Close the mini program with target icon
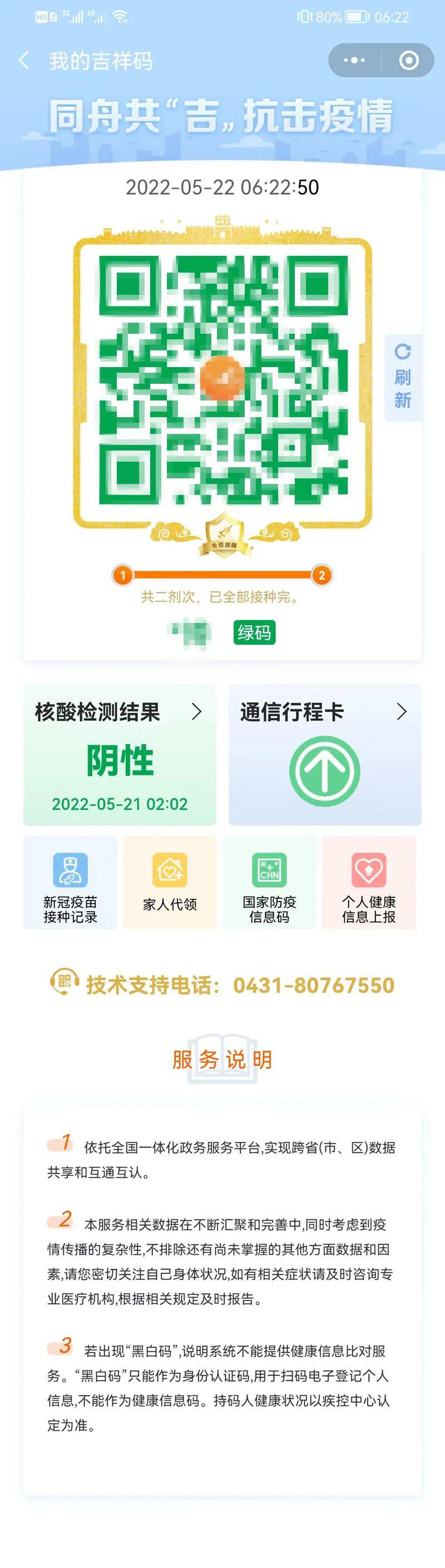This screenshot has height=1568, width=445. click(x=408, y=61)
